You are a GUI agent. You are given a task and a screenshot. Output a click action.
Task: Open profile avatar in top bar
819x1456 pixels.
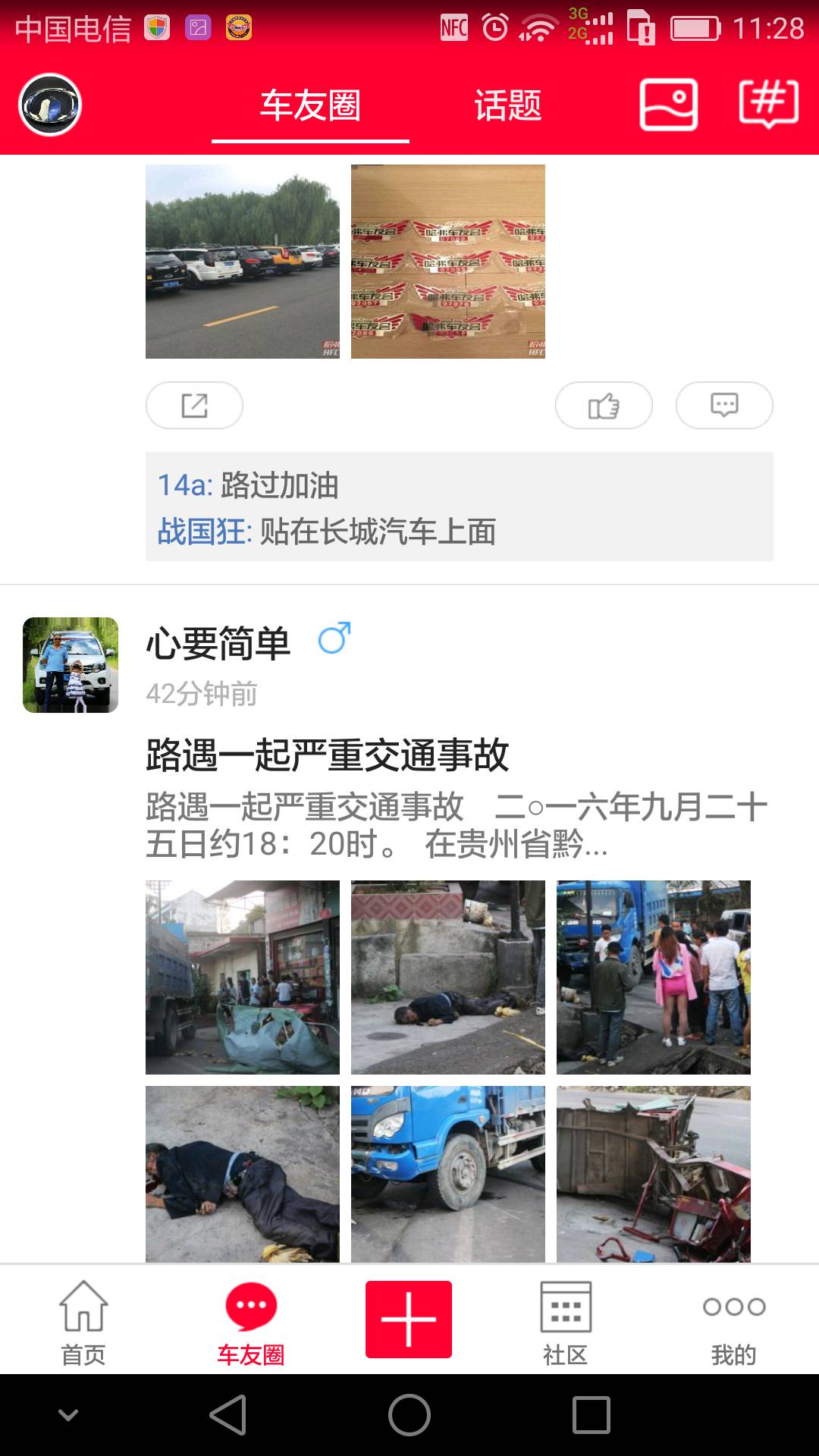pyautogui.click(x=49, y=105)
